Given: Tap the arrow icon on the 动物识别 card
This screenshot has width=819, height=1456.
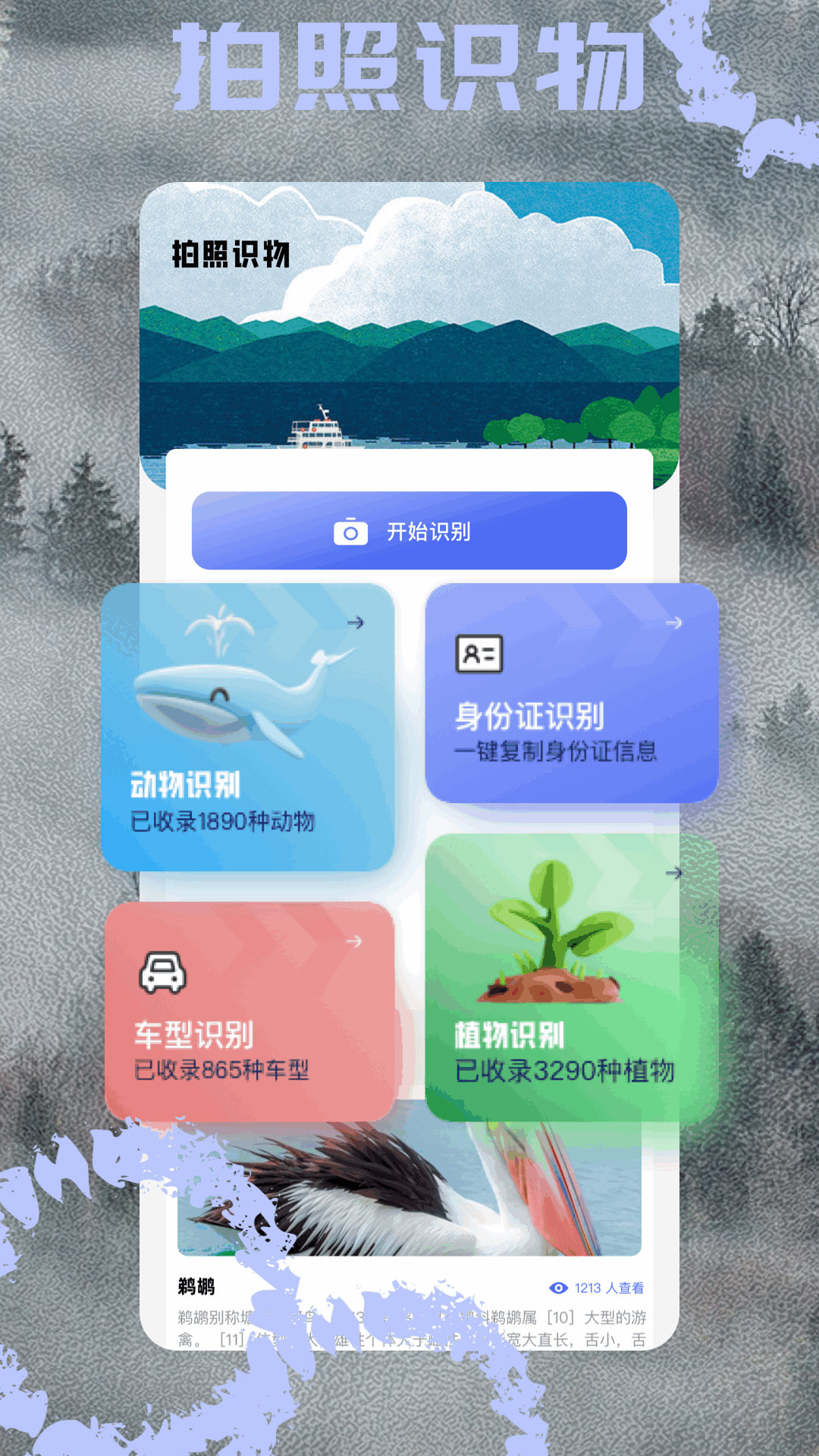Looking at the screenshot, I should (x=356, y=623).
